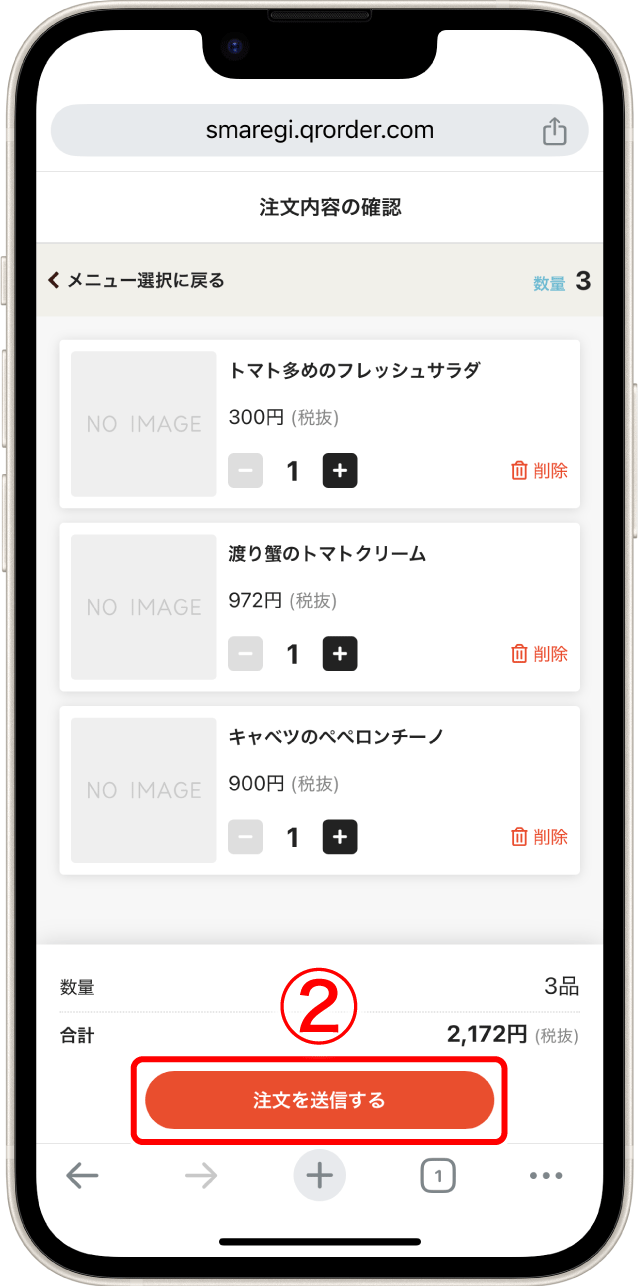Open the browser's more options menu
This screenshot has width=639, height=1286.
546,1176
